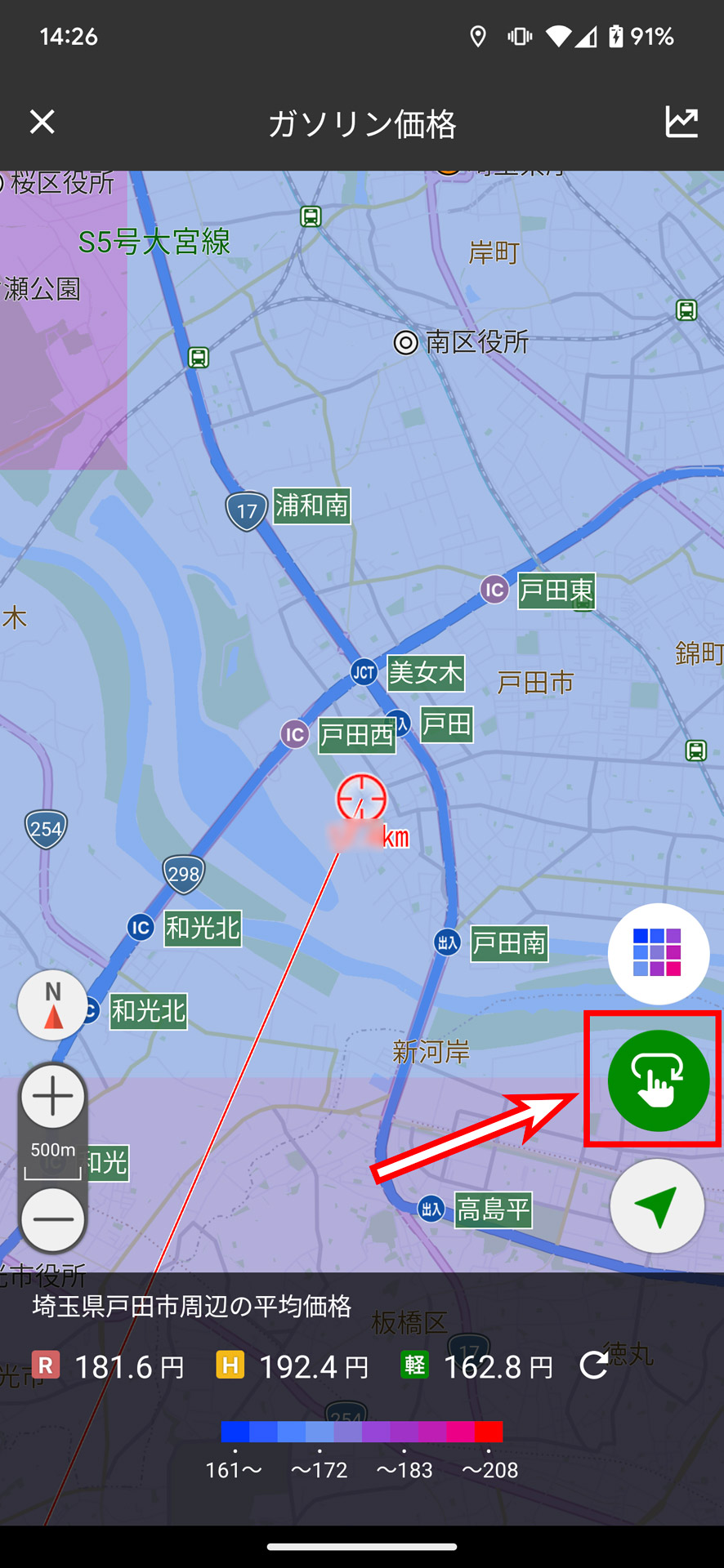Zoom in using the plus button
Image resolution: width=724 pixels, height=1568 pixels.
tap(51, 1095)
